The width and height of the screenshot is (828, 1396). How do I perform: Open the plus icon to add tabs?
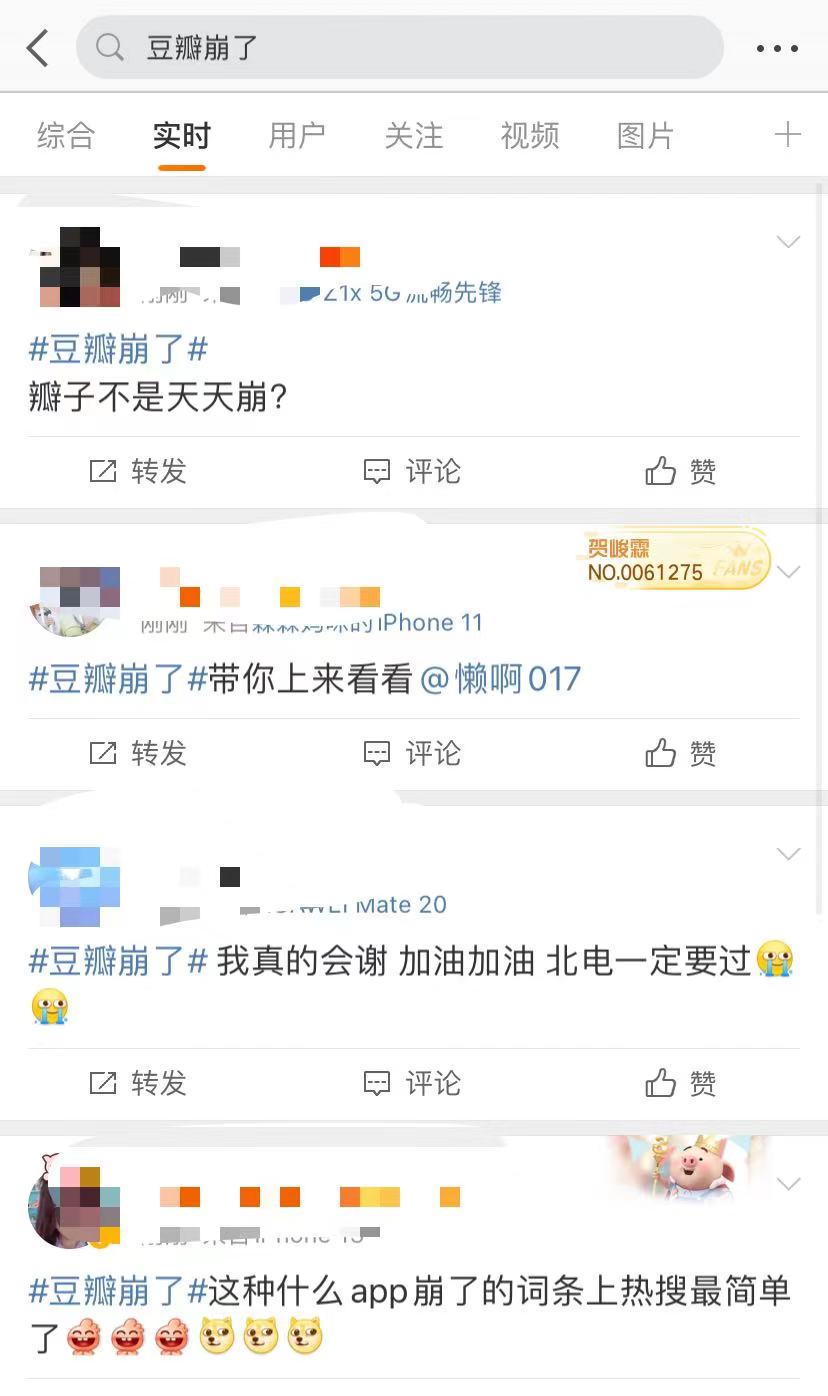788,135
